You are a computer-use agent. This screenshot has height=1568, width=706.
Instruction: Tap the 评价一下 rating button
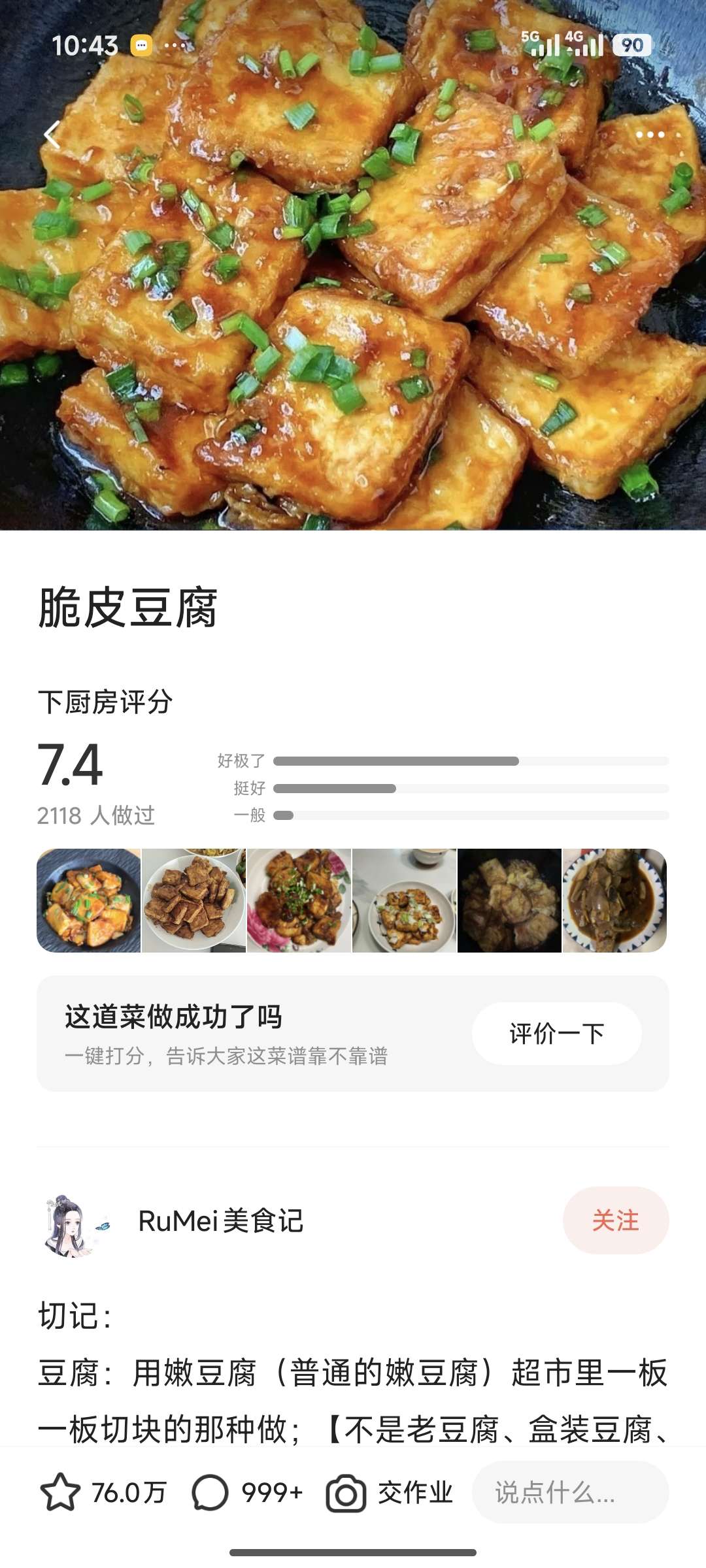click(556, 1034)
